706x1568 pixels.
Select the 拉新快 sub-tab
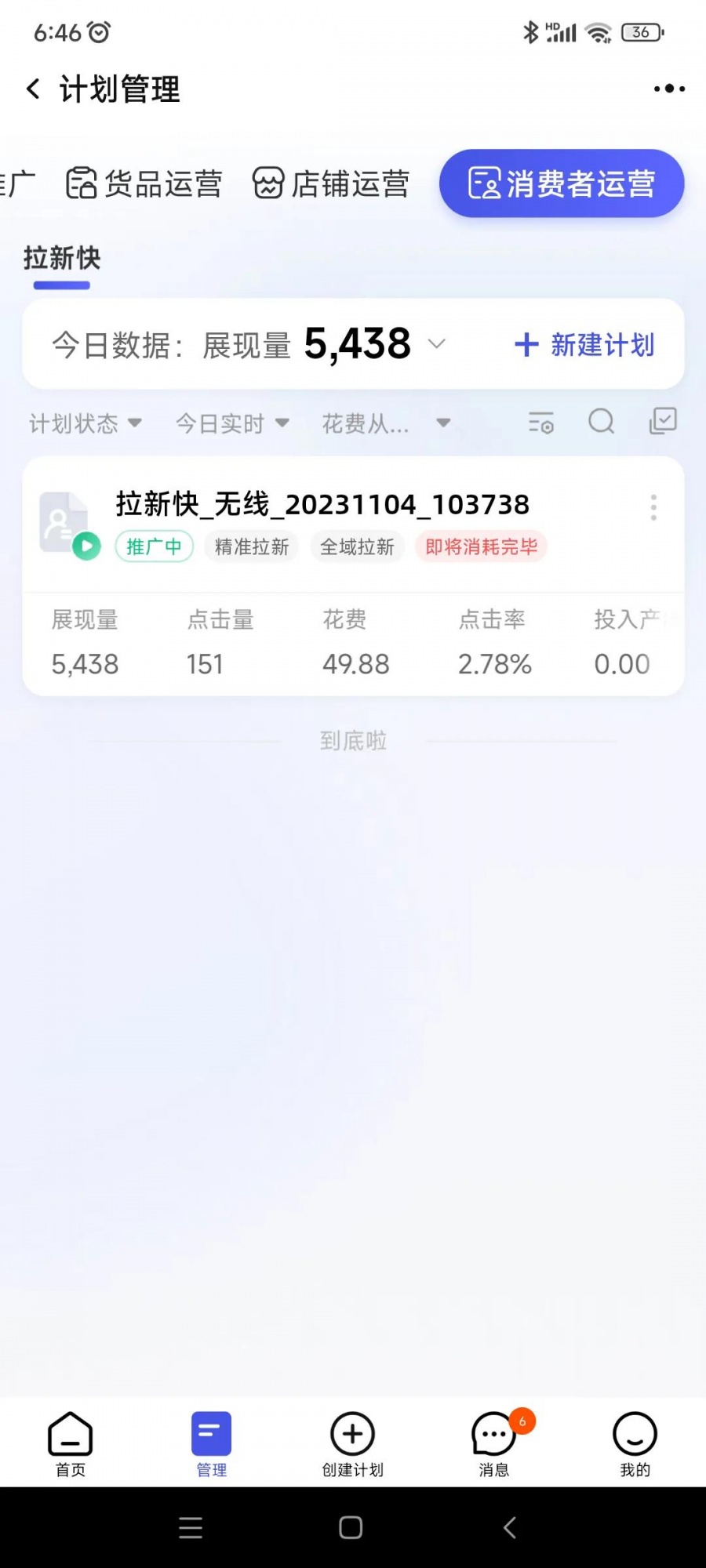[x=62, y=259]
